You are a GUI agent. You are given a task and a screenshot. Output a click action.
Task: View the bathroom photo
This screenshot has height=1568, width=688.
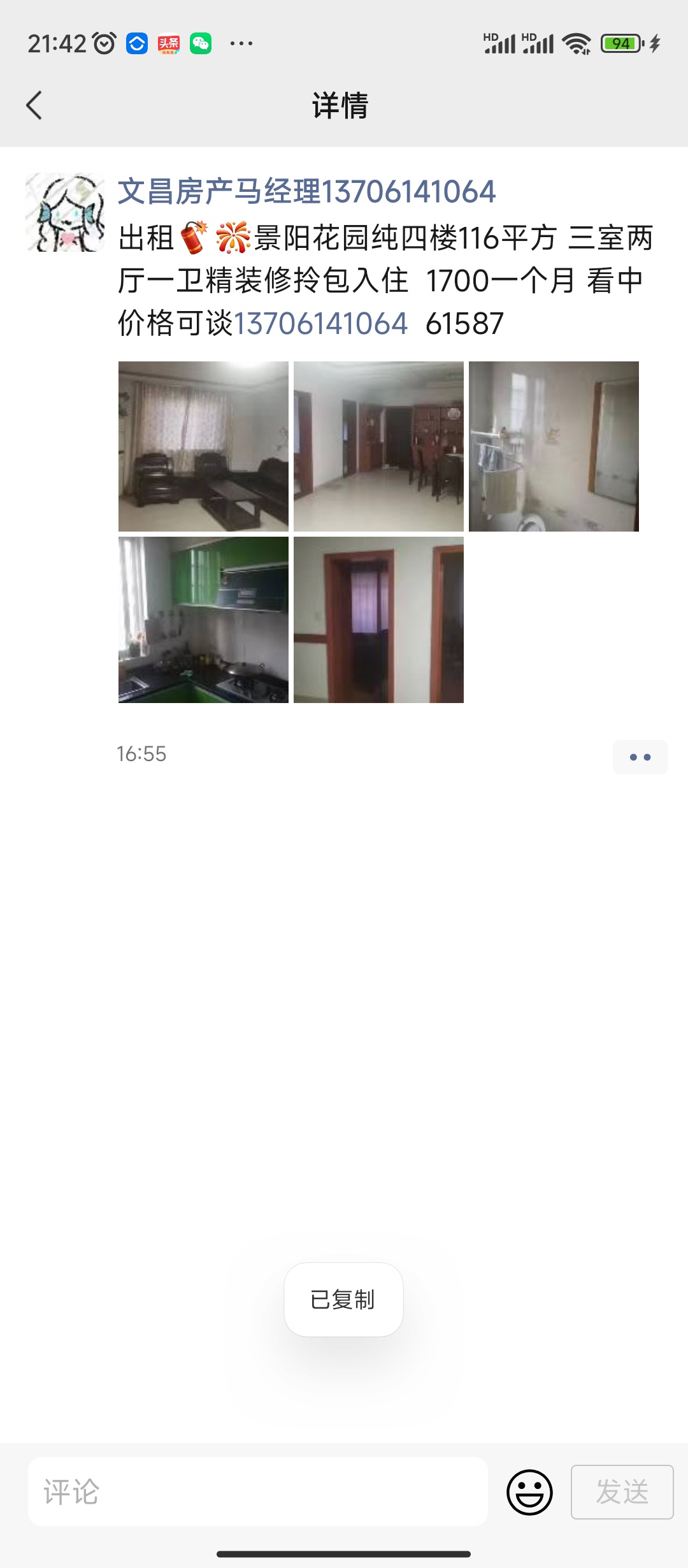click(554, 446)
